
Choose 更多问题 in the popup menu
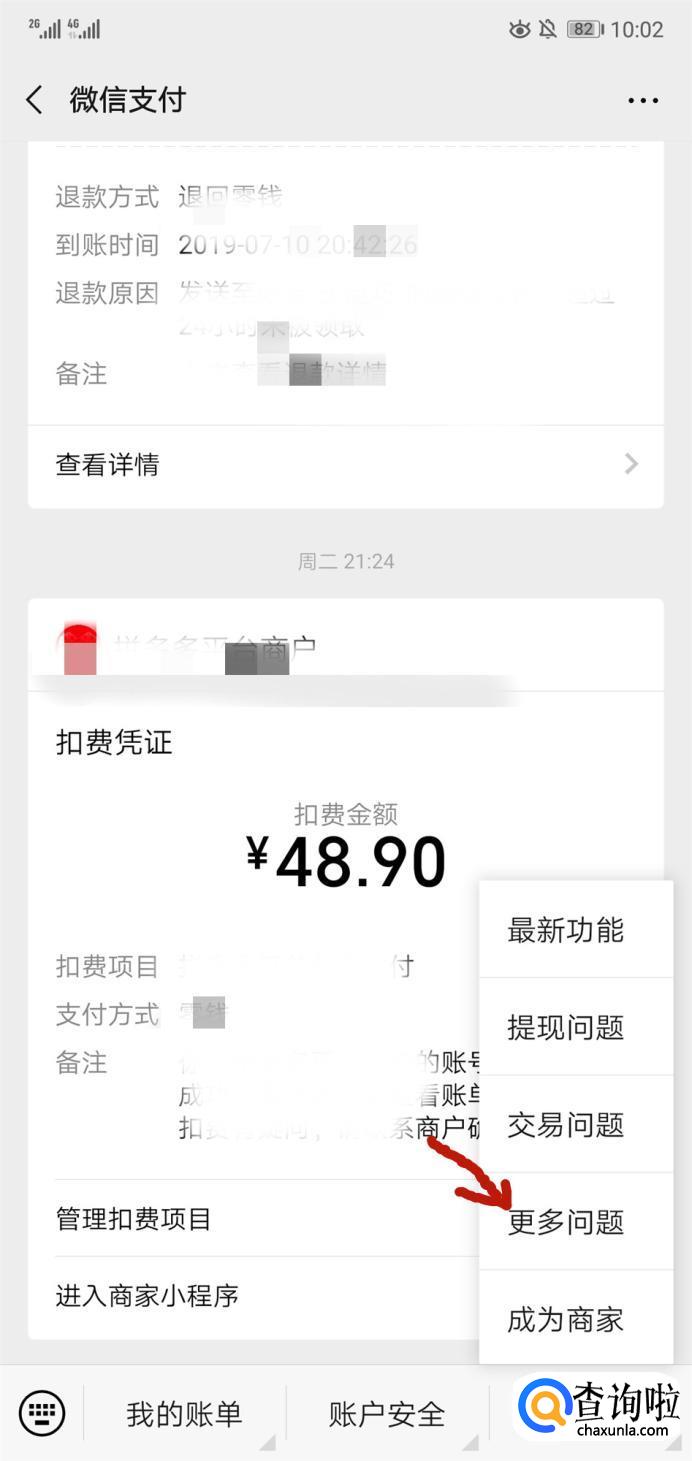click(576, 1222)
